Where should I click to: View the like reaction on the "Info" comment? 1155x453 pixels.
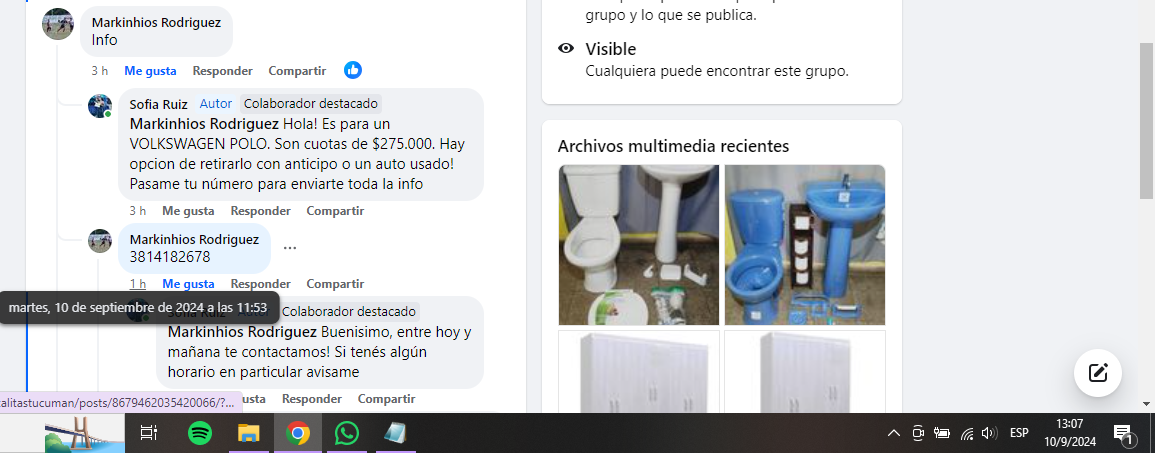click(352, 70)
